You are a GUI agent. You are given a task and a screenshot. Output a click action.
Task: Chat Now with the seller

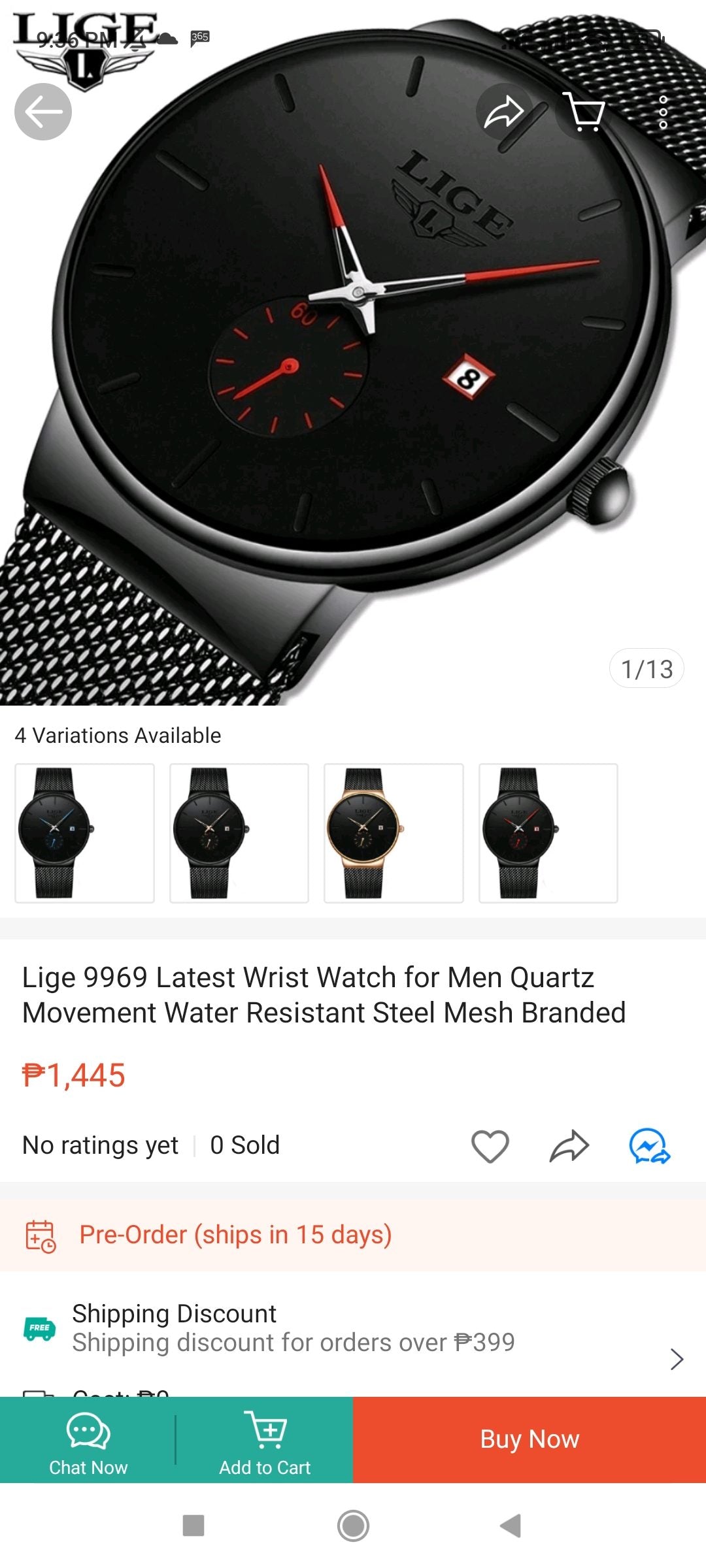coord(88,1440)
